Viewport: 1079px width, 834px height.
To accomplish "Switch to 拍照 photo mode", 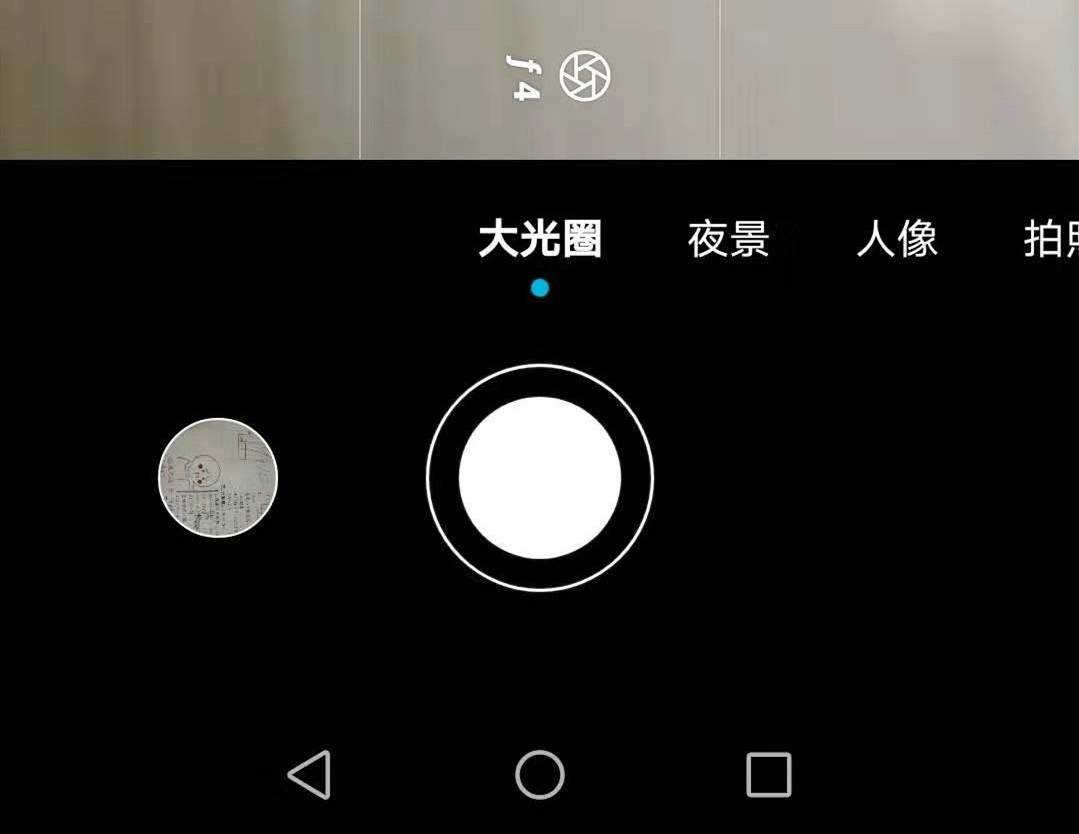I will pos(1050,240).
